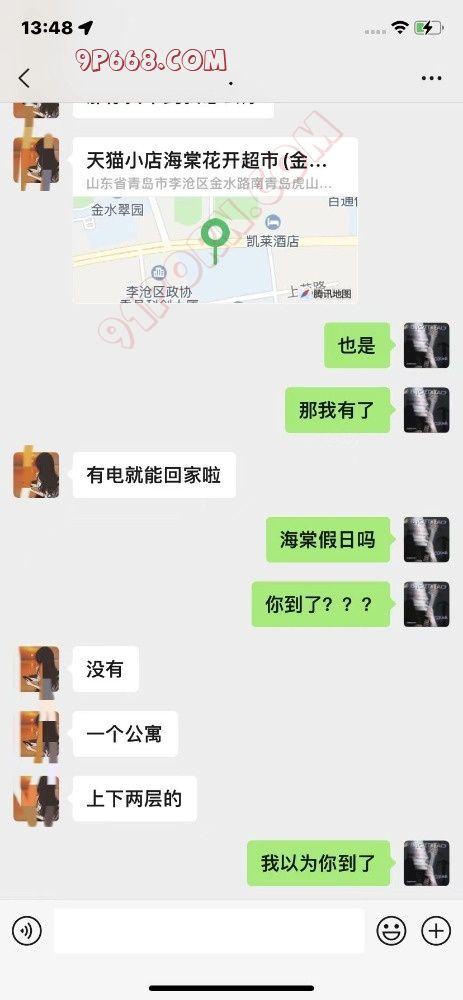Open the chat's three-dot menu
The width and height of the screenshot is (463, 1000).
coord(432,78)
